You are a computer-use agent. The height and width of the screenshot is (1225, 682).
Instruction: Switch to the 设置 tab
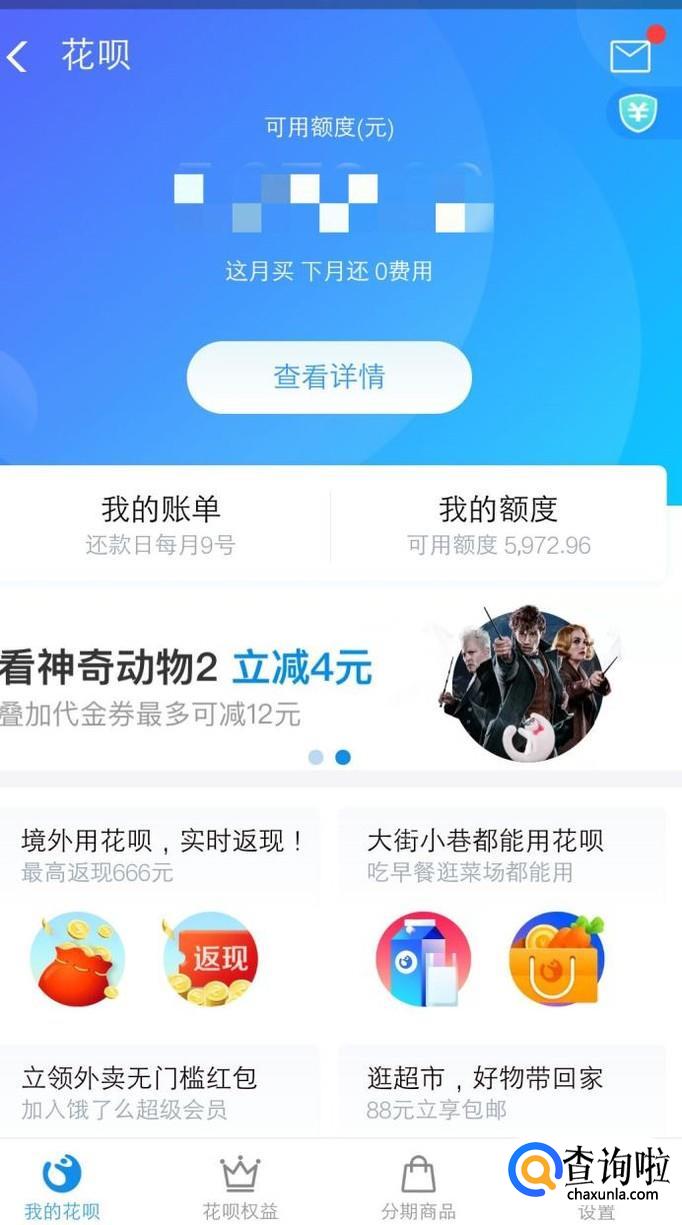(597, 1186)
